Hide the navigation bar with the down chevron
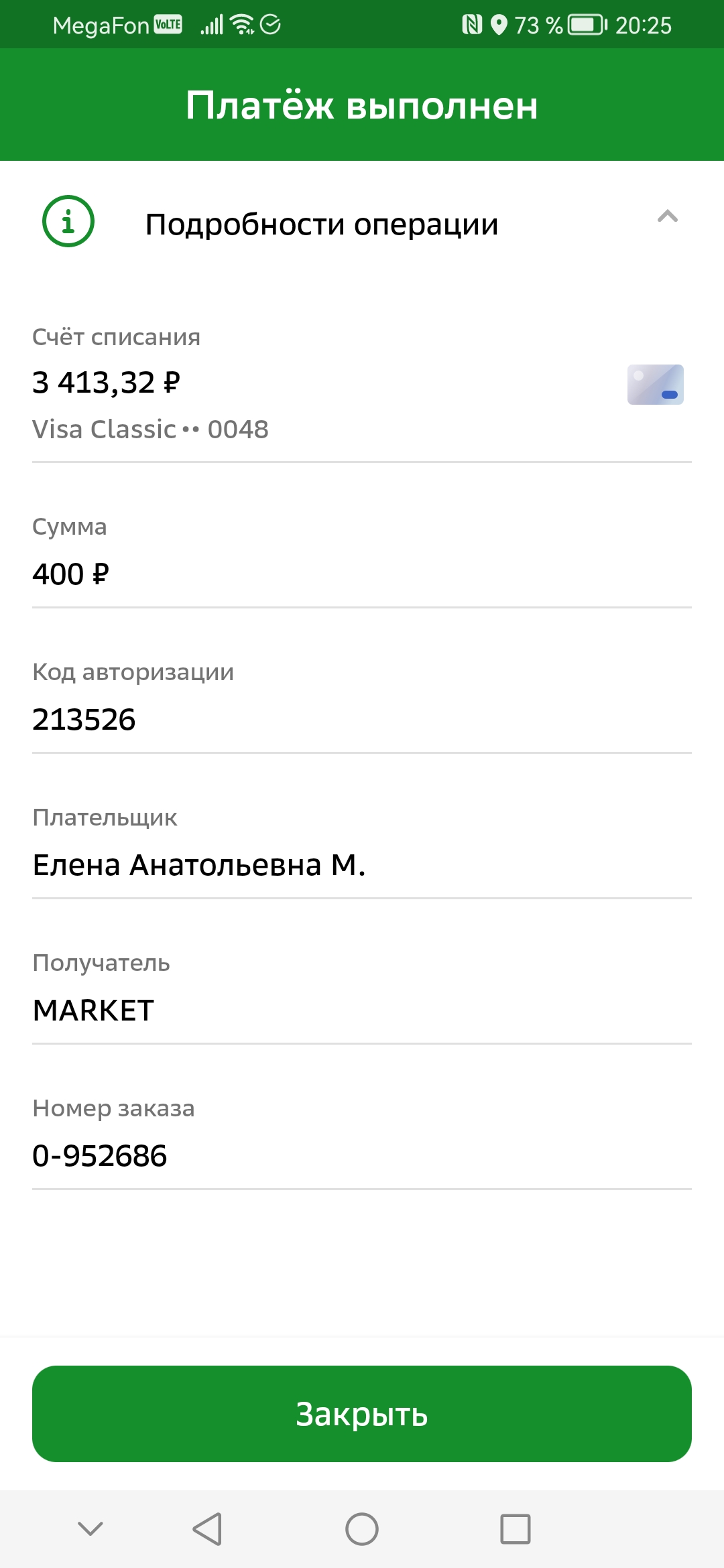 (90, 1528)
